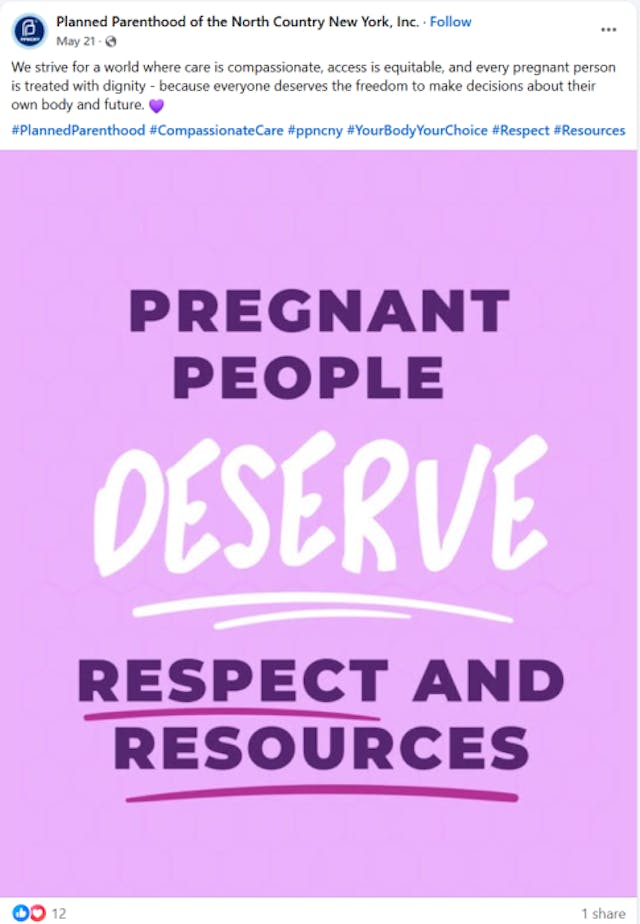Open the #Resources hashtag
The height and width of the screenshot is (924, 640).
click(589, 131)
